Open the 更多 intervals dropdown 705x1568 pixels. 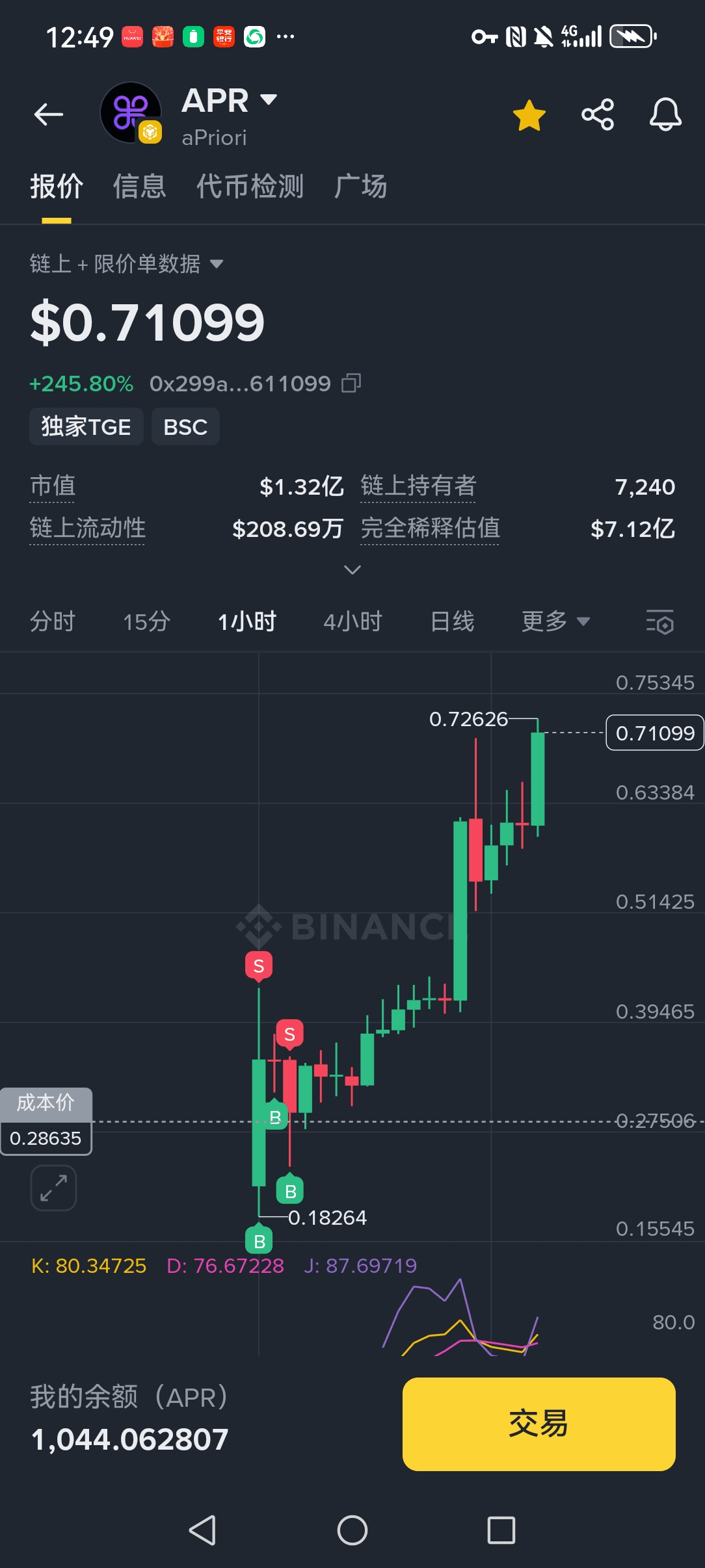(x=555, y=621)
